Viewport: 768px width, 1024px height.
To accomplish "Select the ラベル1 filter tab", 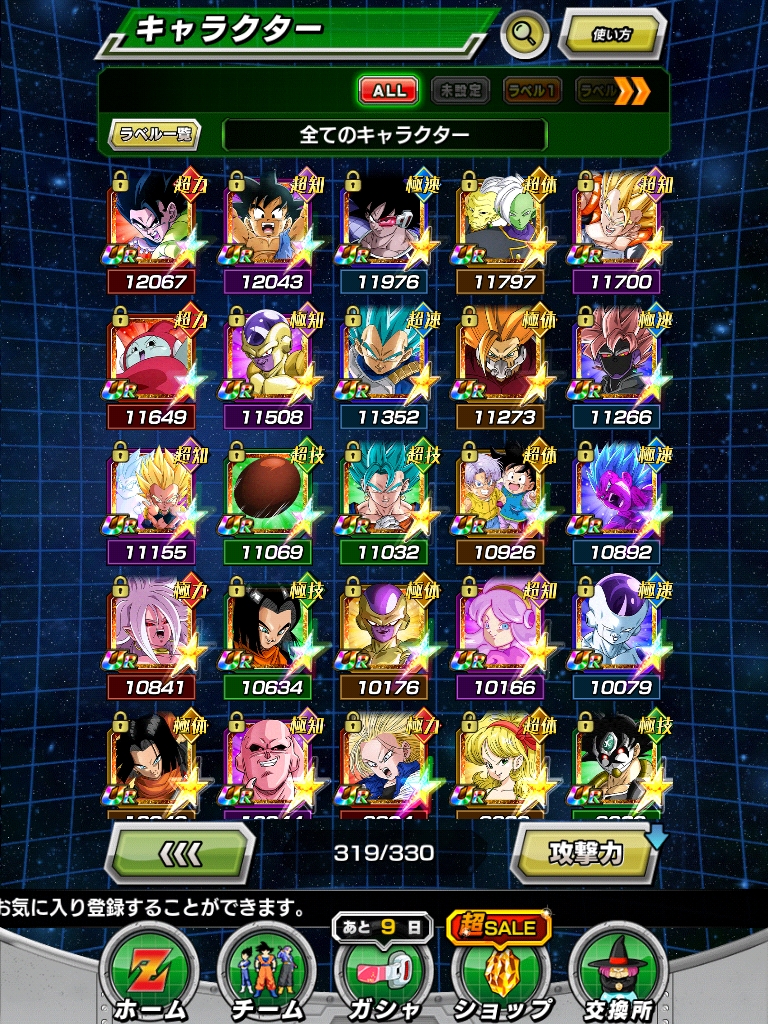I will pos(531,90).
